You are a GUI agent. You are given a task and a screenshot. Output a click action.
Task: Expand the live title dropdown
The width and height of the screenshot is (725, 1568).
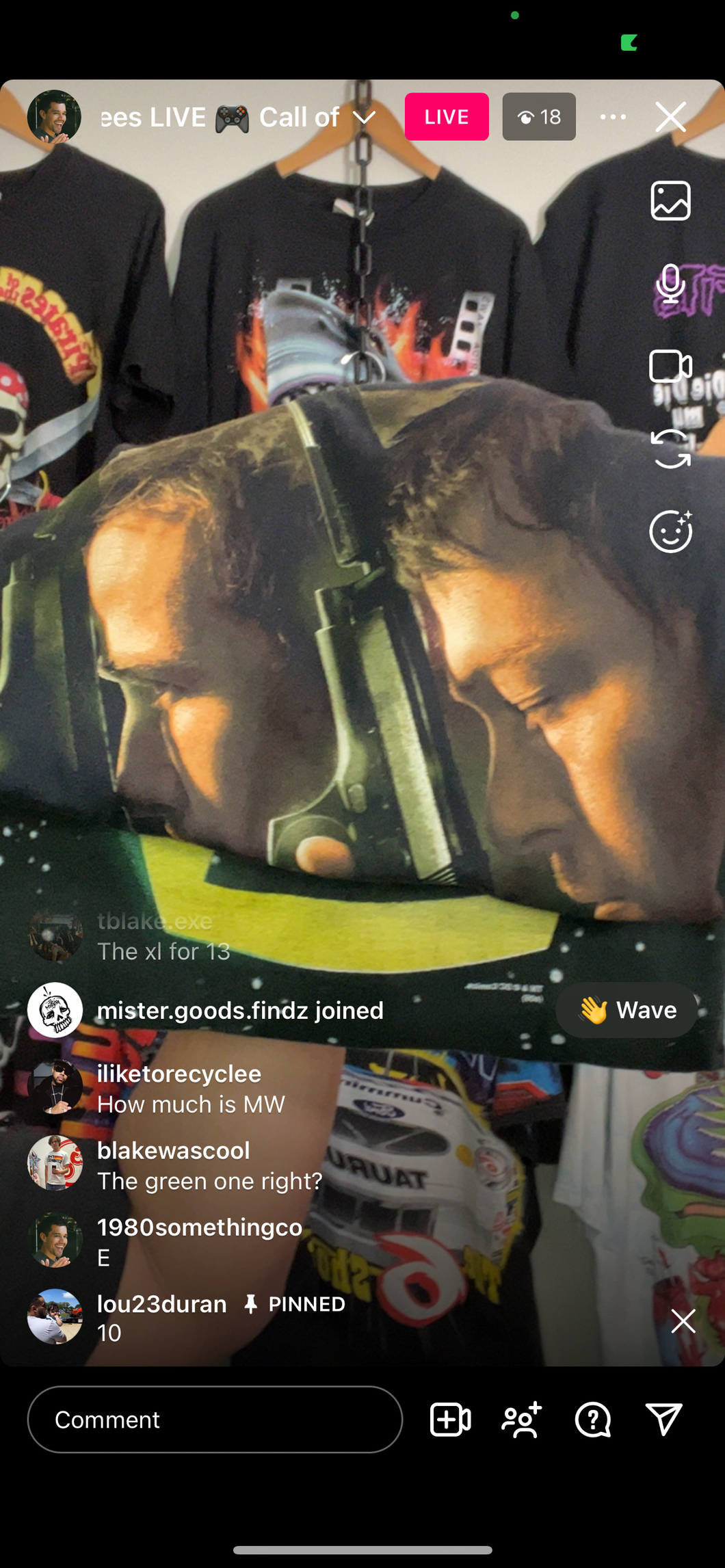tap(364, 118)
